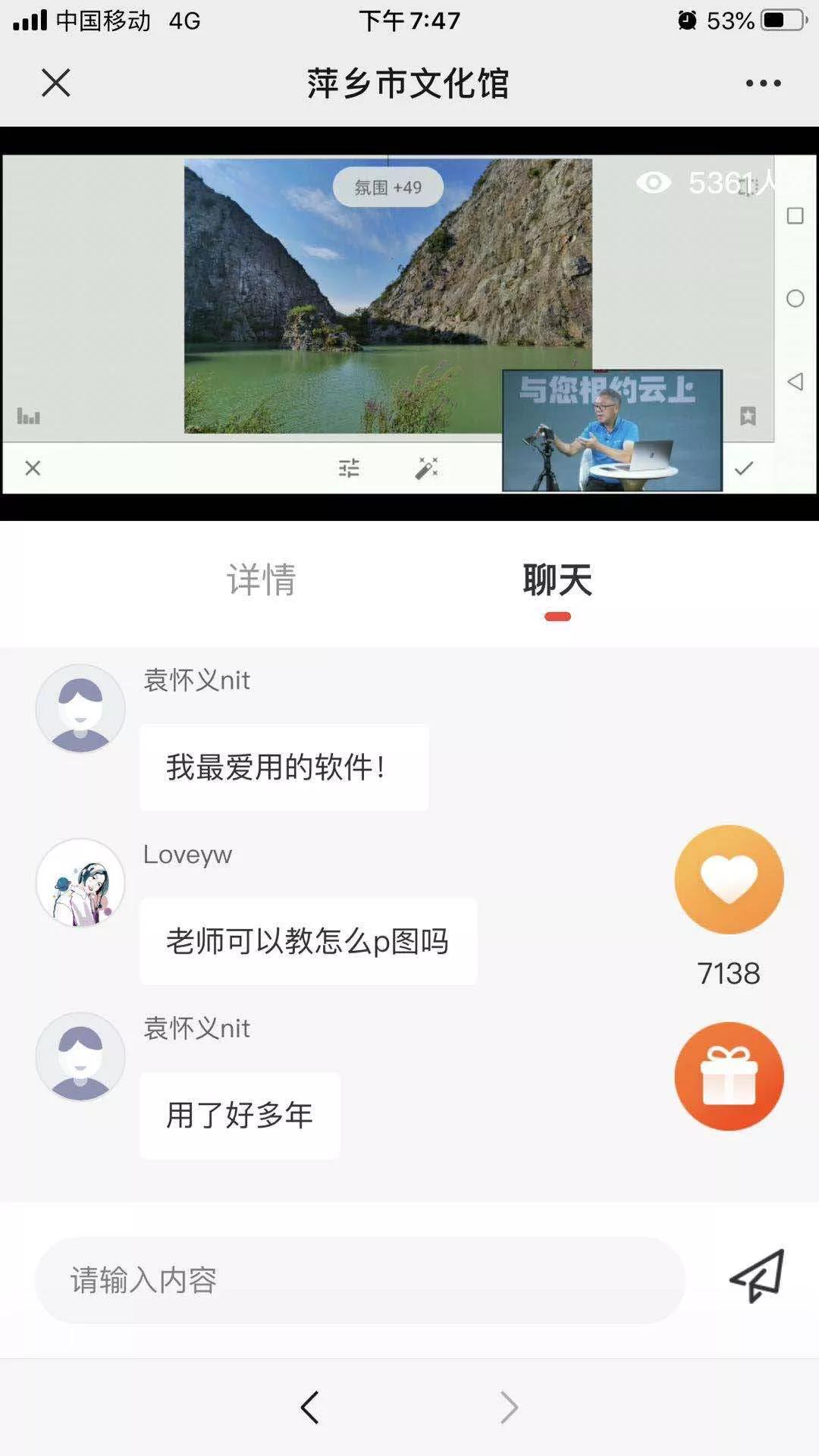Open Loveyw's avatar
Screen dimensions: 819x1456
tap(80, 883)
